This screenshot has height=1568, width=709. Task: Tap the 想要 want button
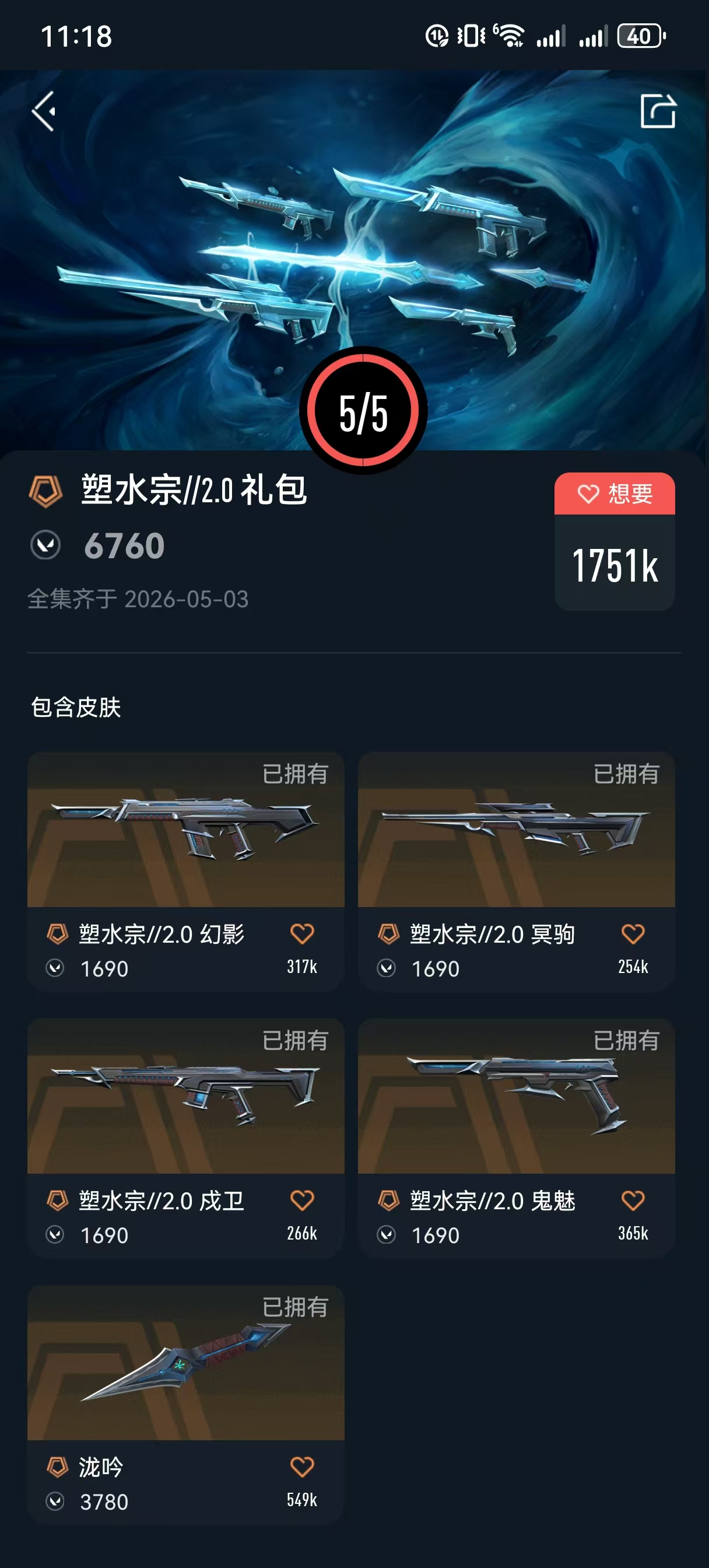614,493
